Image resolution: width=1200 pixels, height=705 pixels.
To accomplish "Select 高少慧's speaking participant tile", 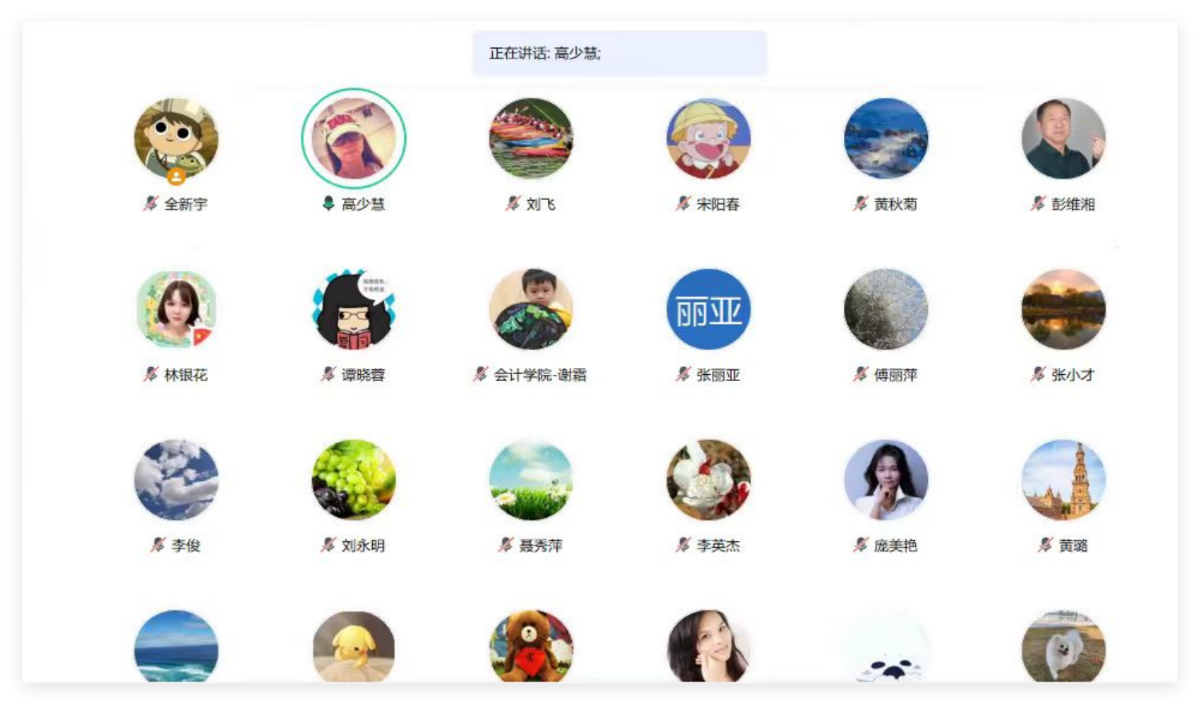I will (354, 139).
